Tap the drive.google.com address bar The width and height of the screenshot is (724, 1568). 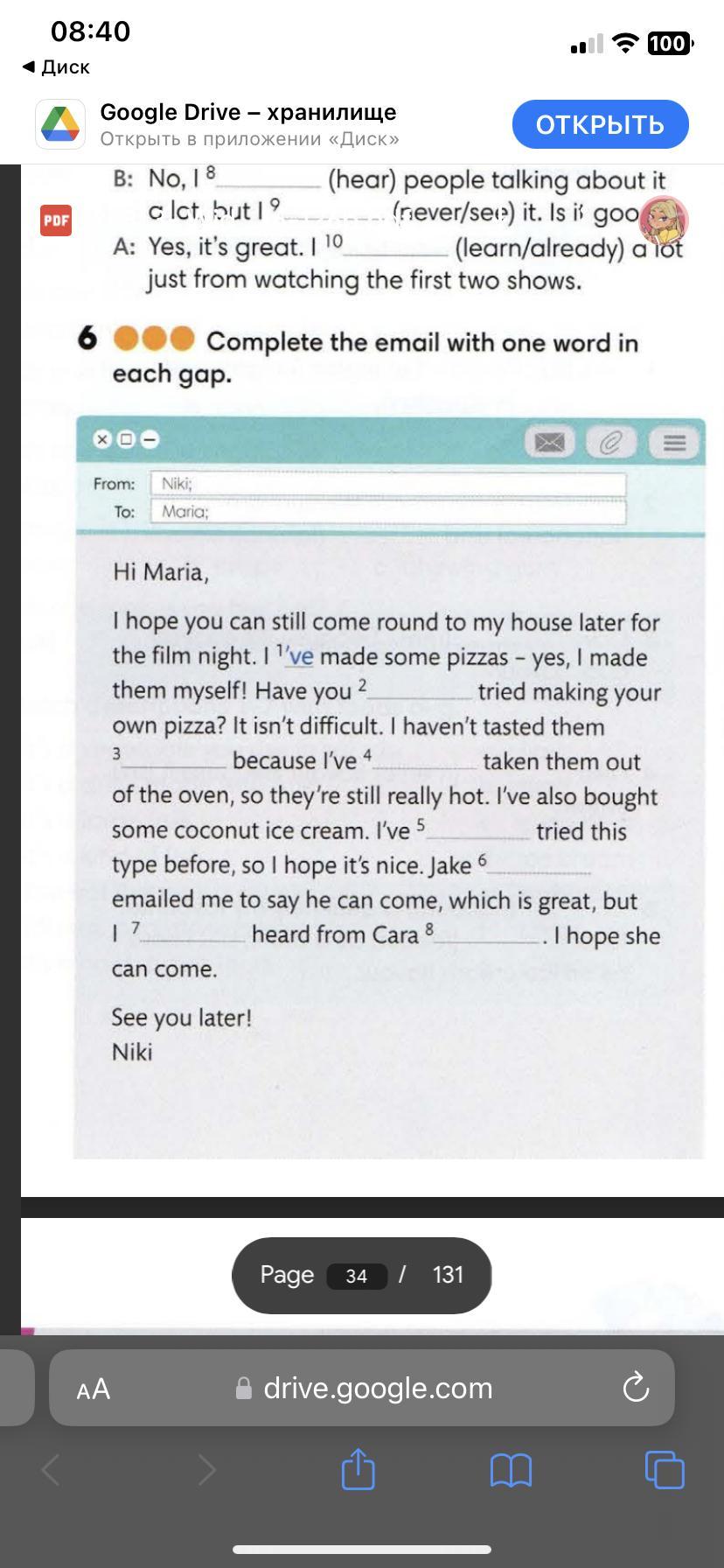pos(376,1388)
